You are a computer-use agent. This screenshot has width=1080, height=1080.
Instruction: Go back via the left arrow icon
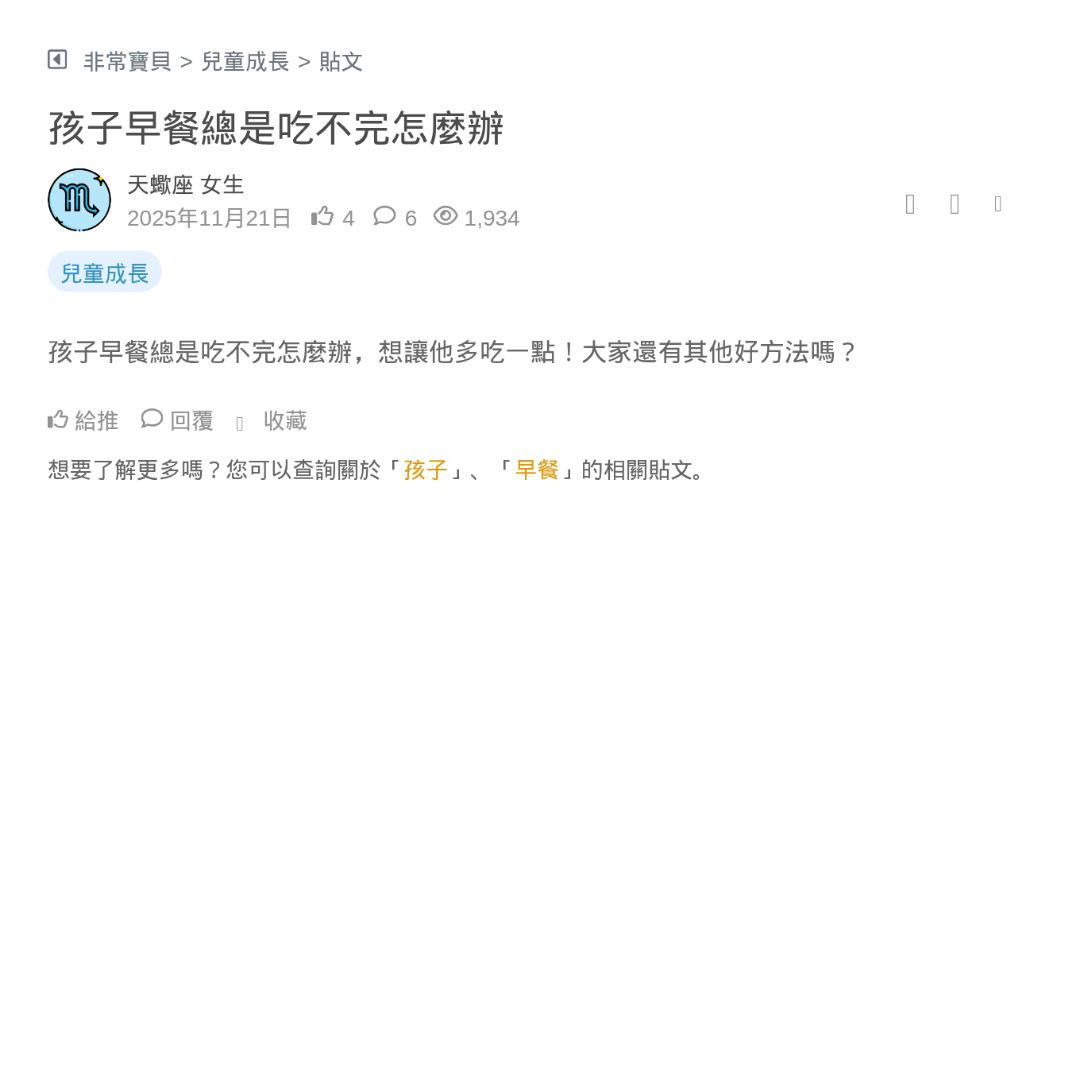(x=57, y=60)
